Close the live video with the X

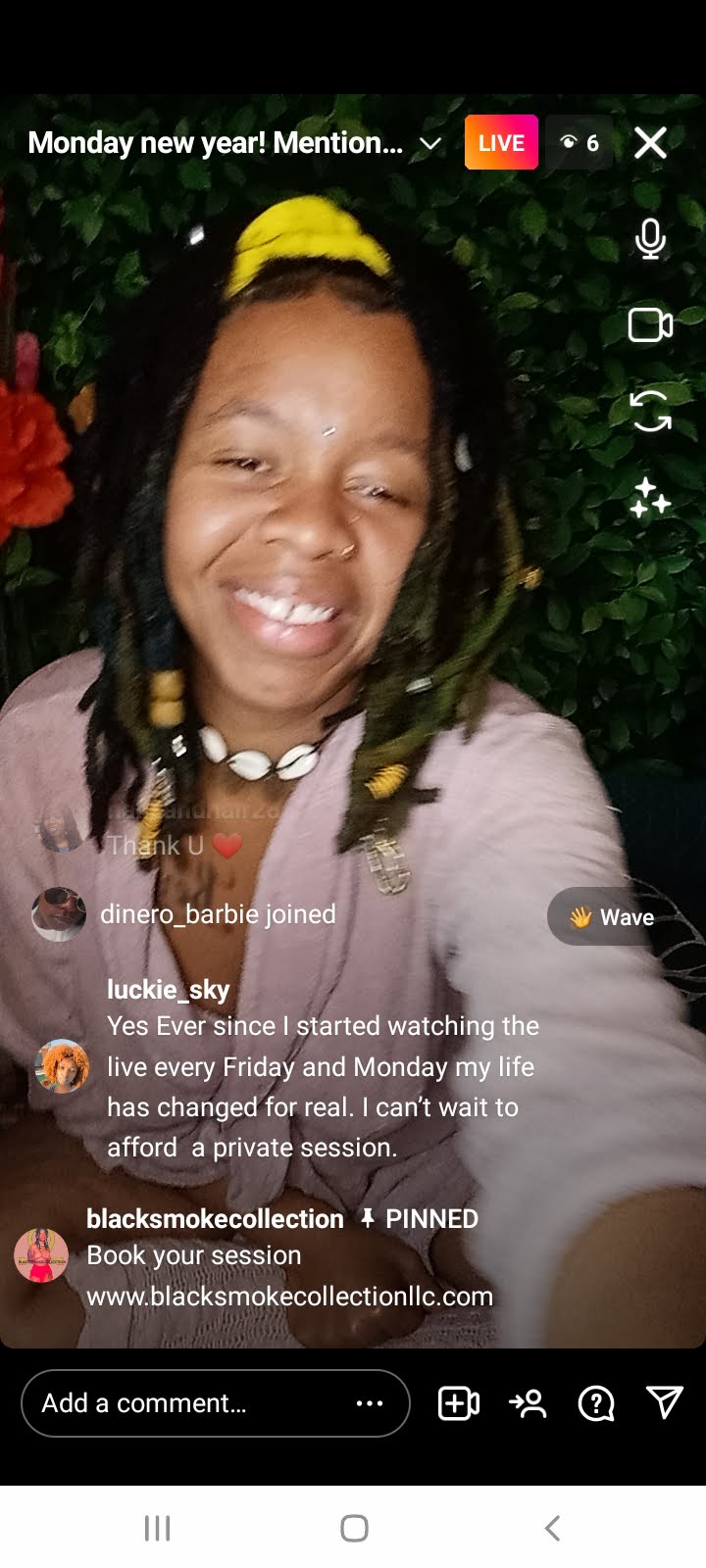[x=650, y=143]
